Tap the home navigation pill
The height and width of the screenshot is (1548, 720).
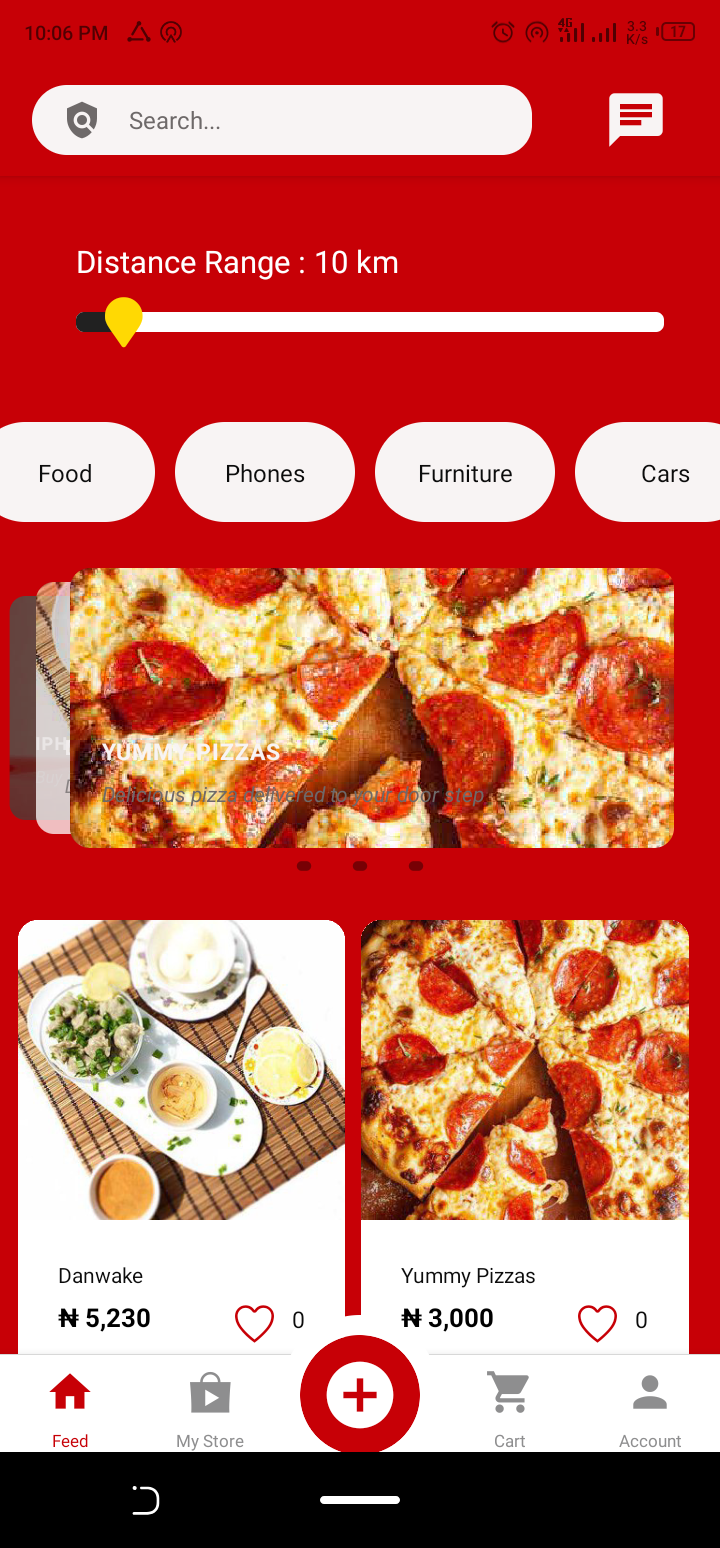360,1500
